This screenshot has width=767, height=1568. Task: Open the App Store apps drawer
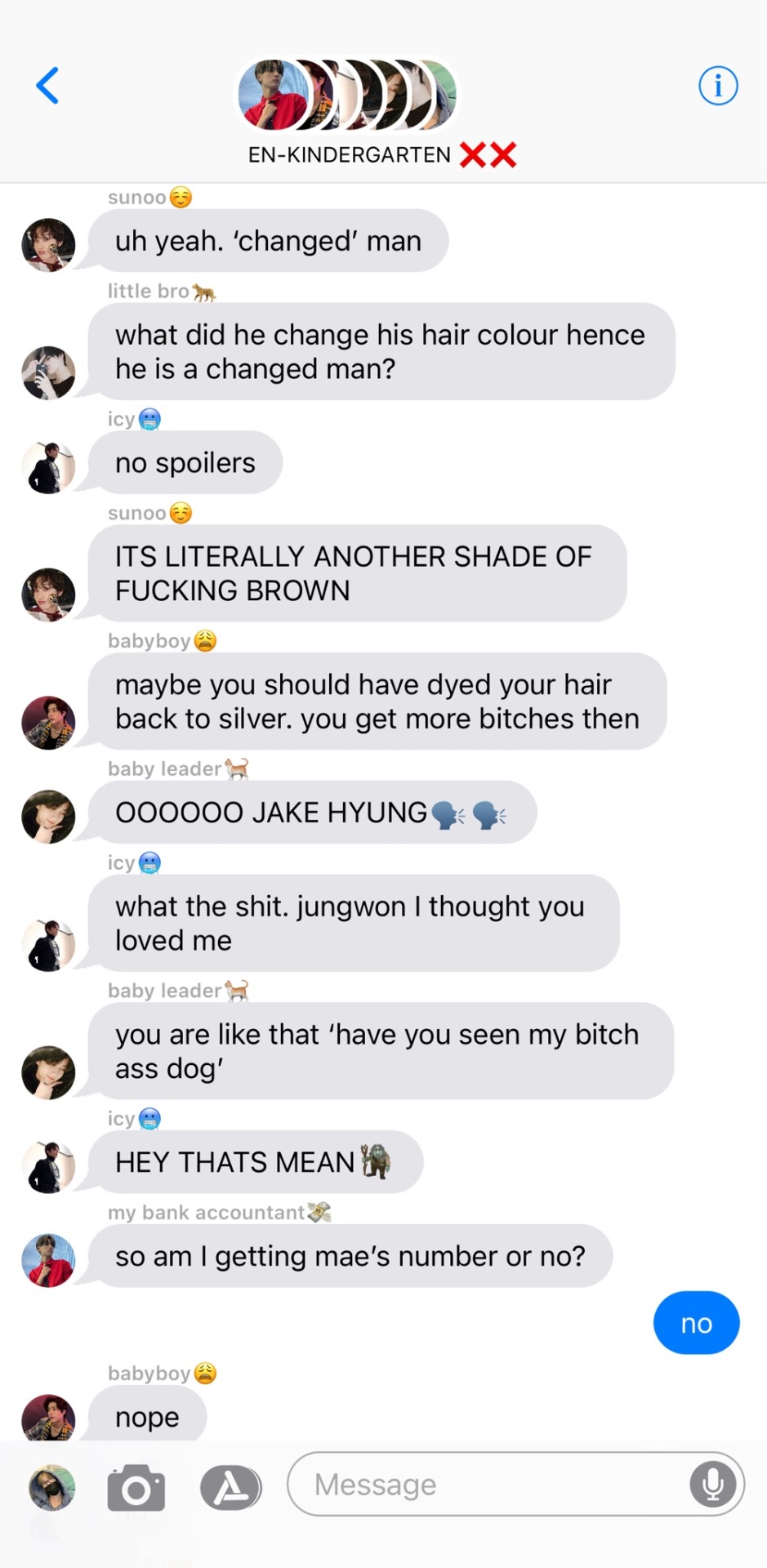[x=231, y=1488]
